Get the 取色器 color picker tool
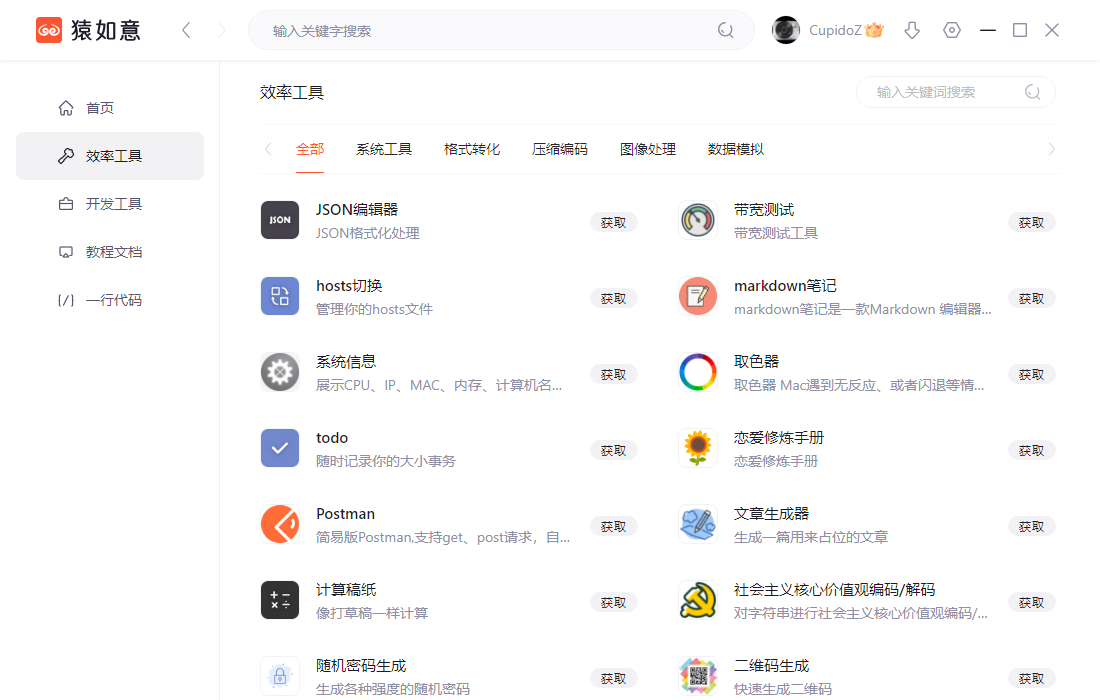The image size is (1100, 700). click(1031, 374)
